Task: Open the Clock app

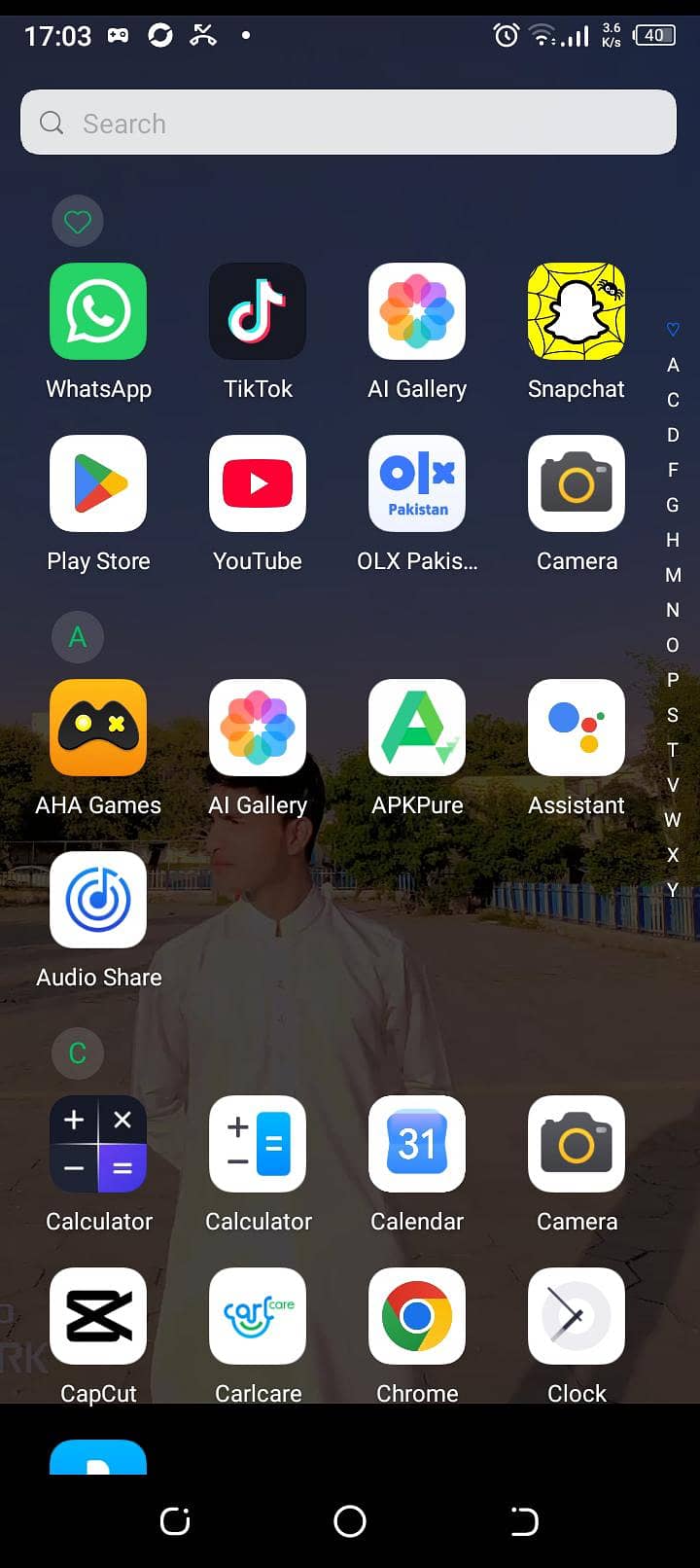Action: [577, 1316]
